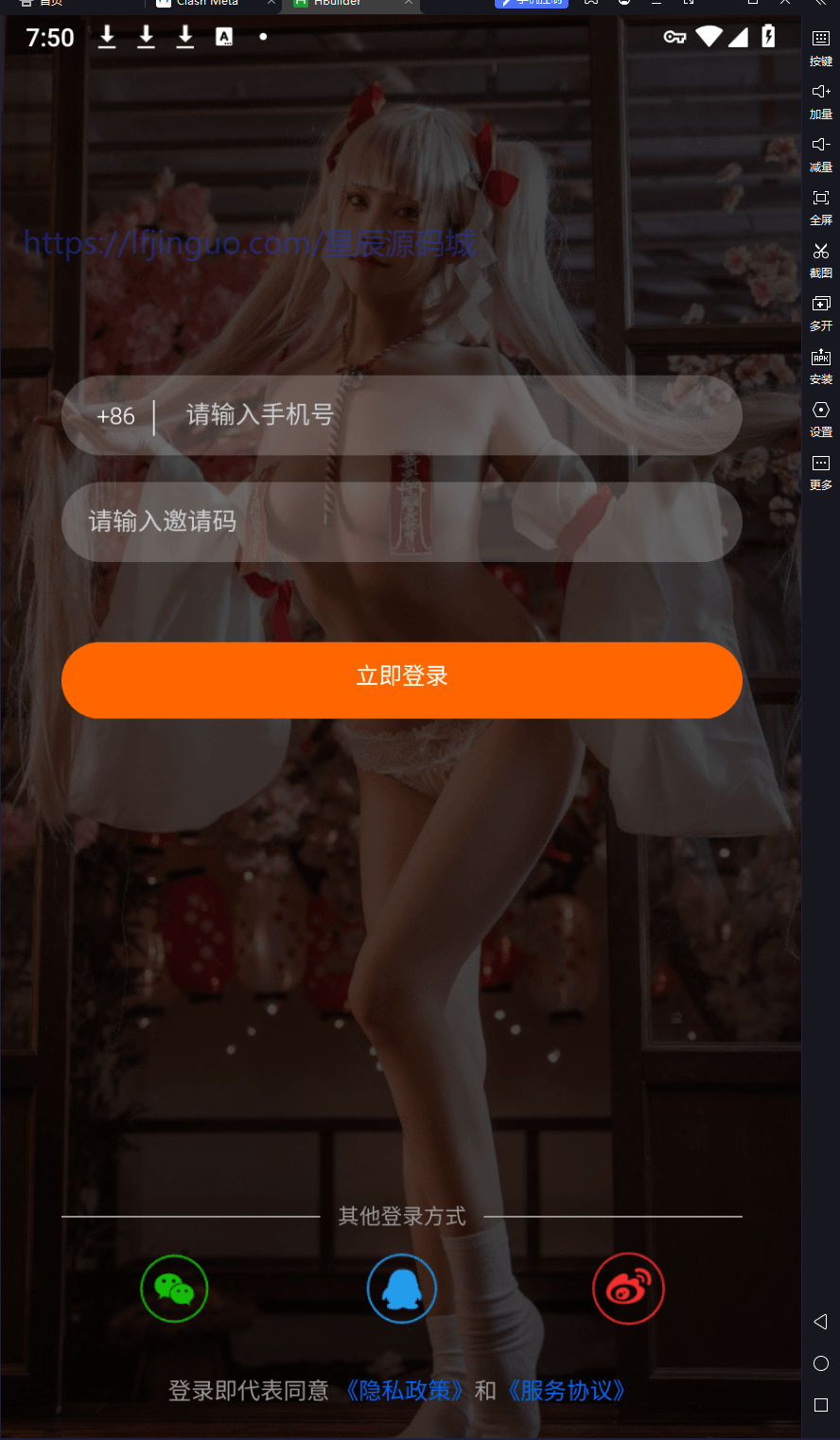This screenshot has height=1440, width=840.
Task: Log in with Weibo icon
Action: (628, 1288)
